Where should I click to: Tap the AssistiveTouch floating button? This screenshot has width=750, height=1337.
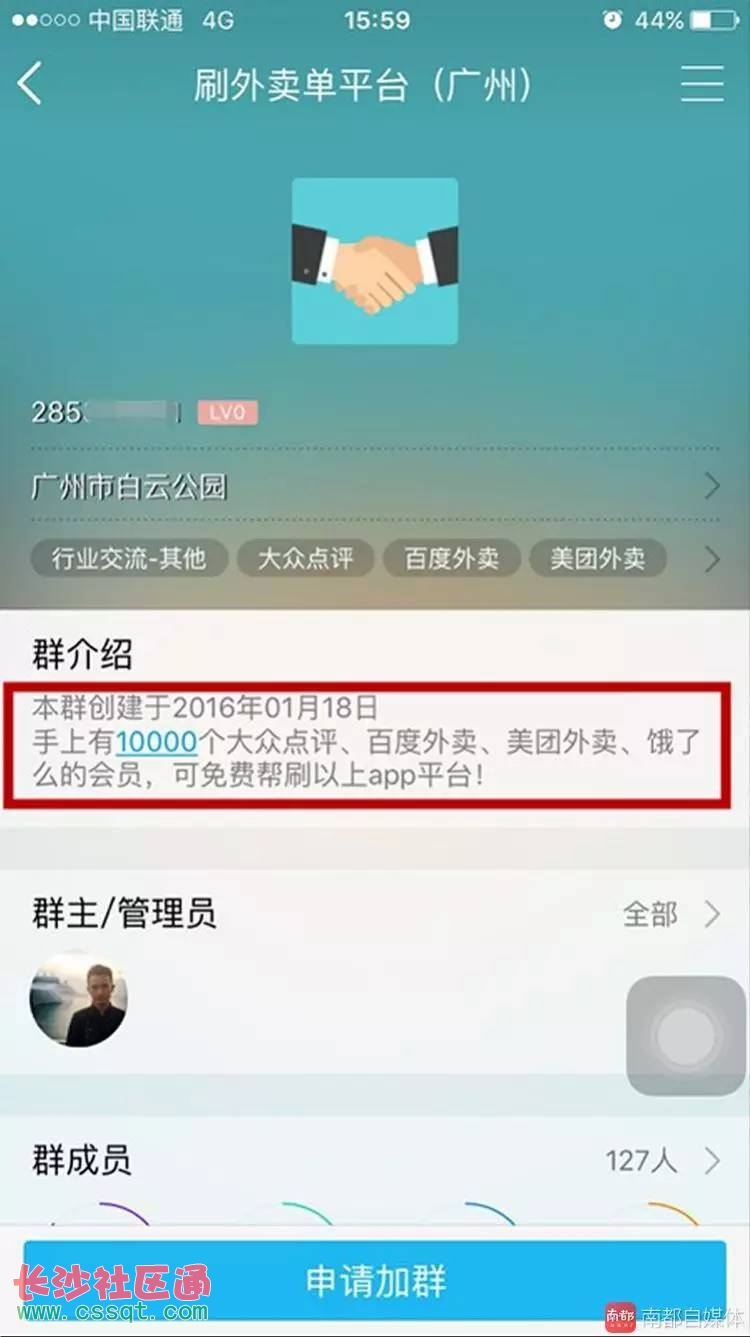[686, 1035]
